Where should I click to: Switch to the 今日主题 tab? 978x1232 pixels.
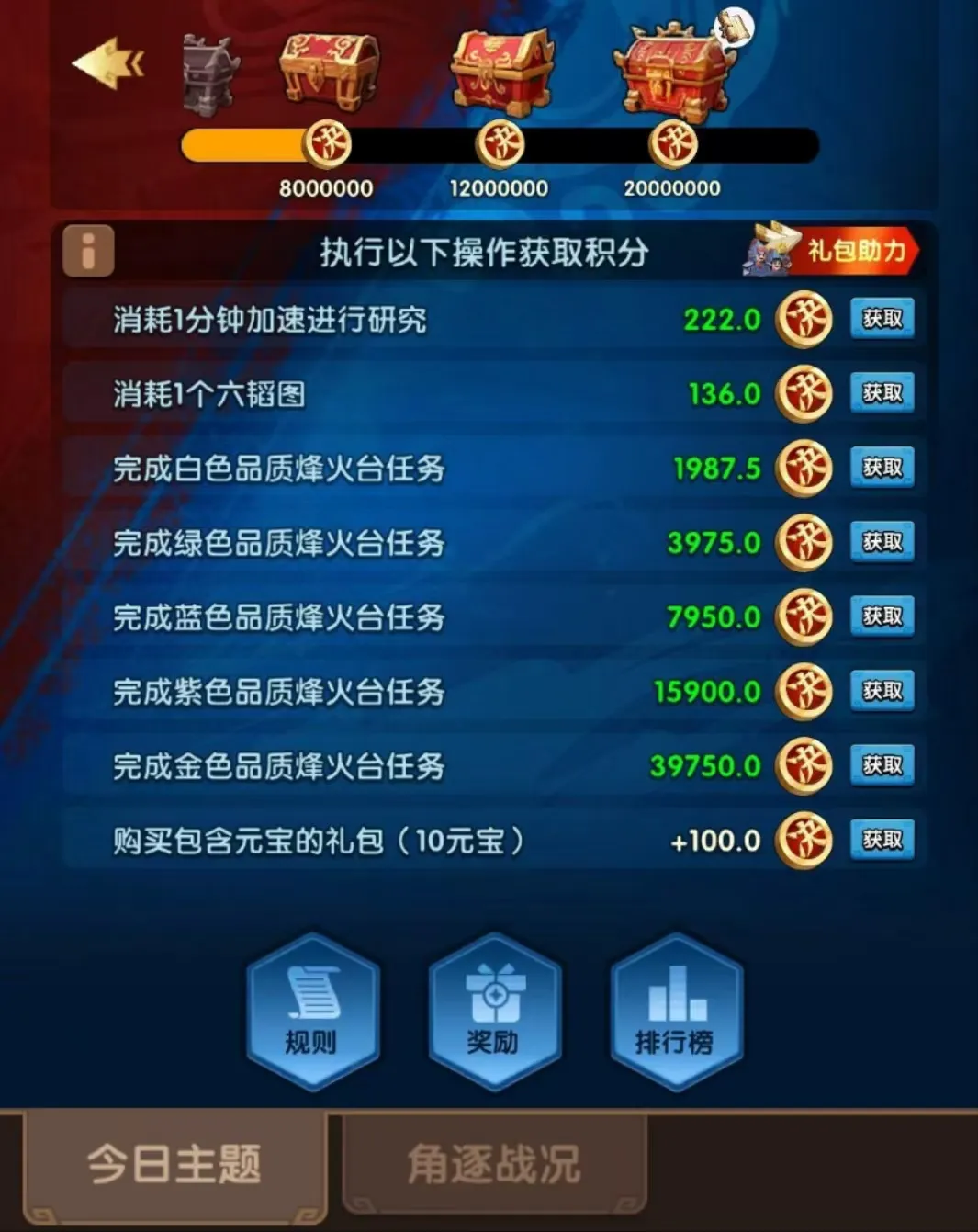point(174,1165)
